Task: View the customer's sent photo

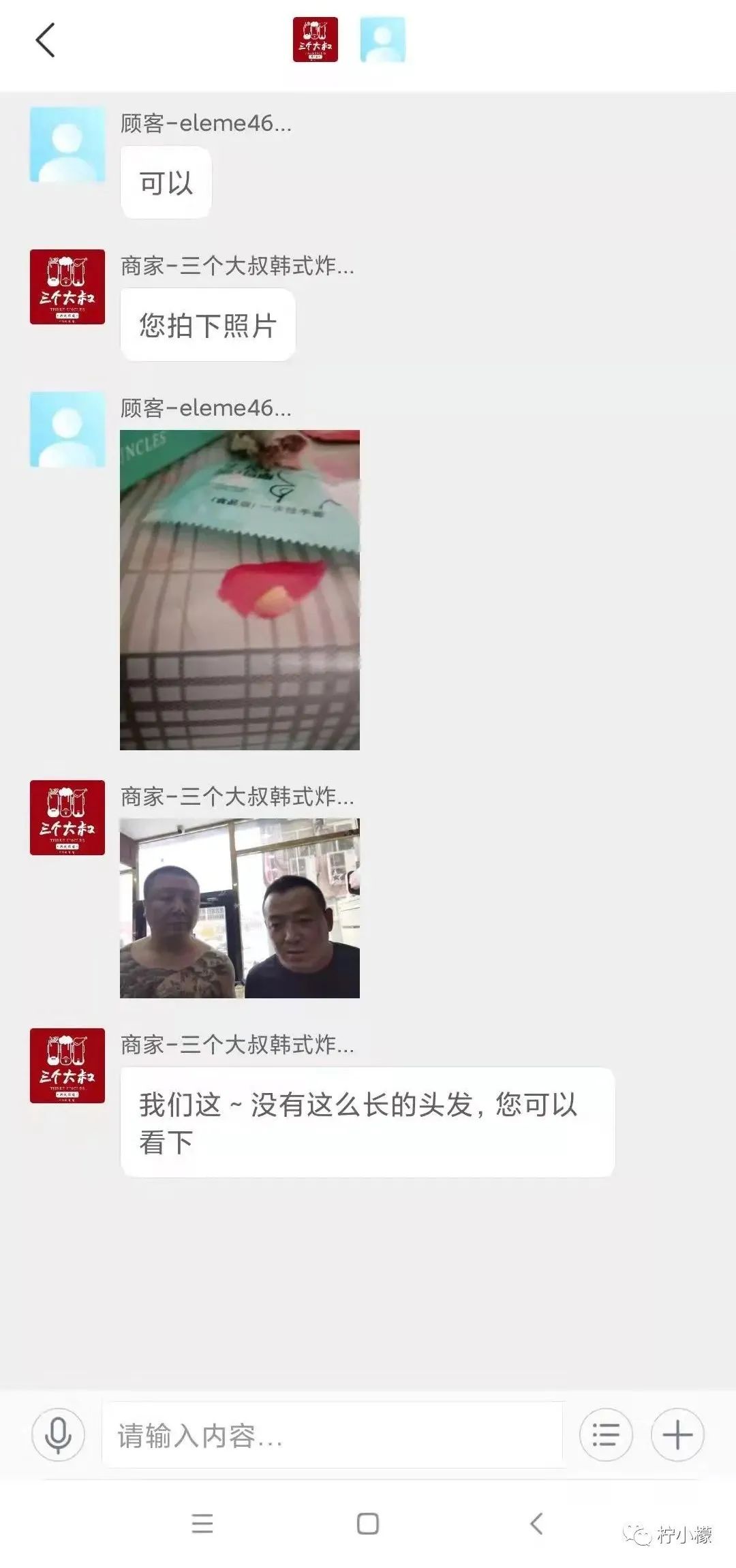Action: 240,590
